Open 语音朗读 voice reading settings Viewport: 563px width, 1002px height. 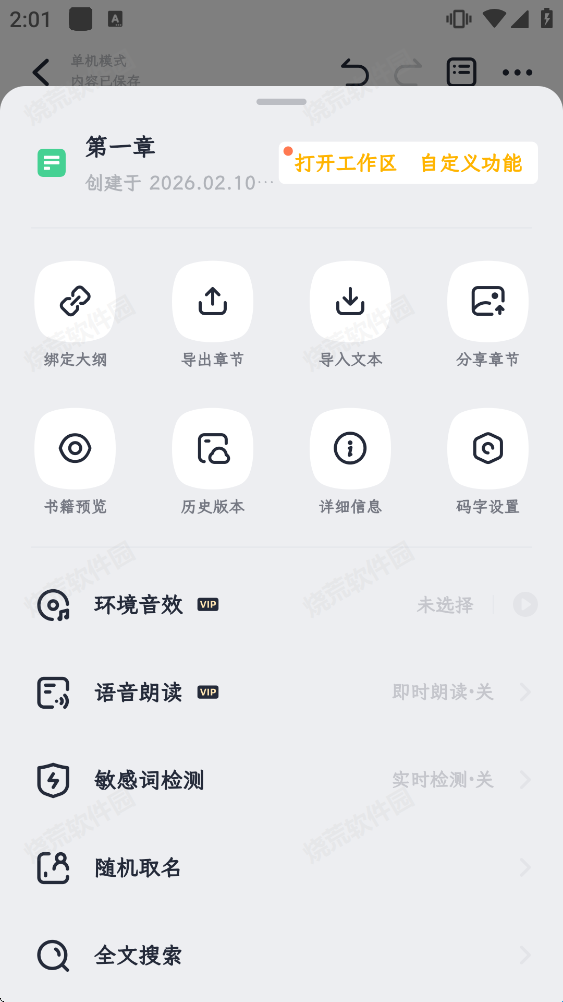coord(281,692)
